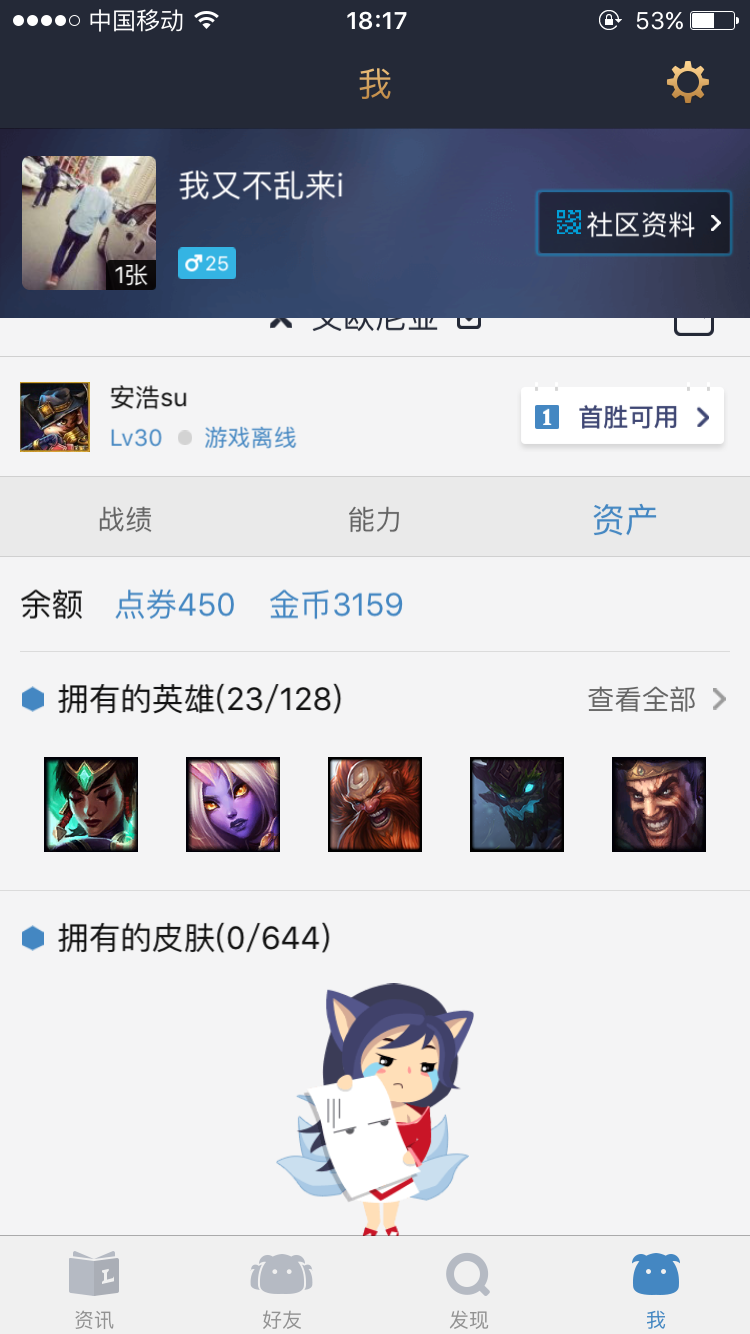The height and width of the screenshot is (1334, 750).
Task: Select the 资产 tab
Action: coord(624,519)
